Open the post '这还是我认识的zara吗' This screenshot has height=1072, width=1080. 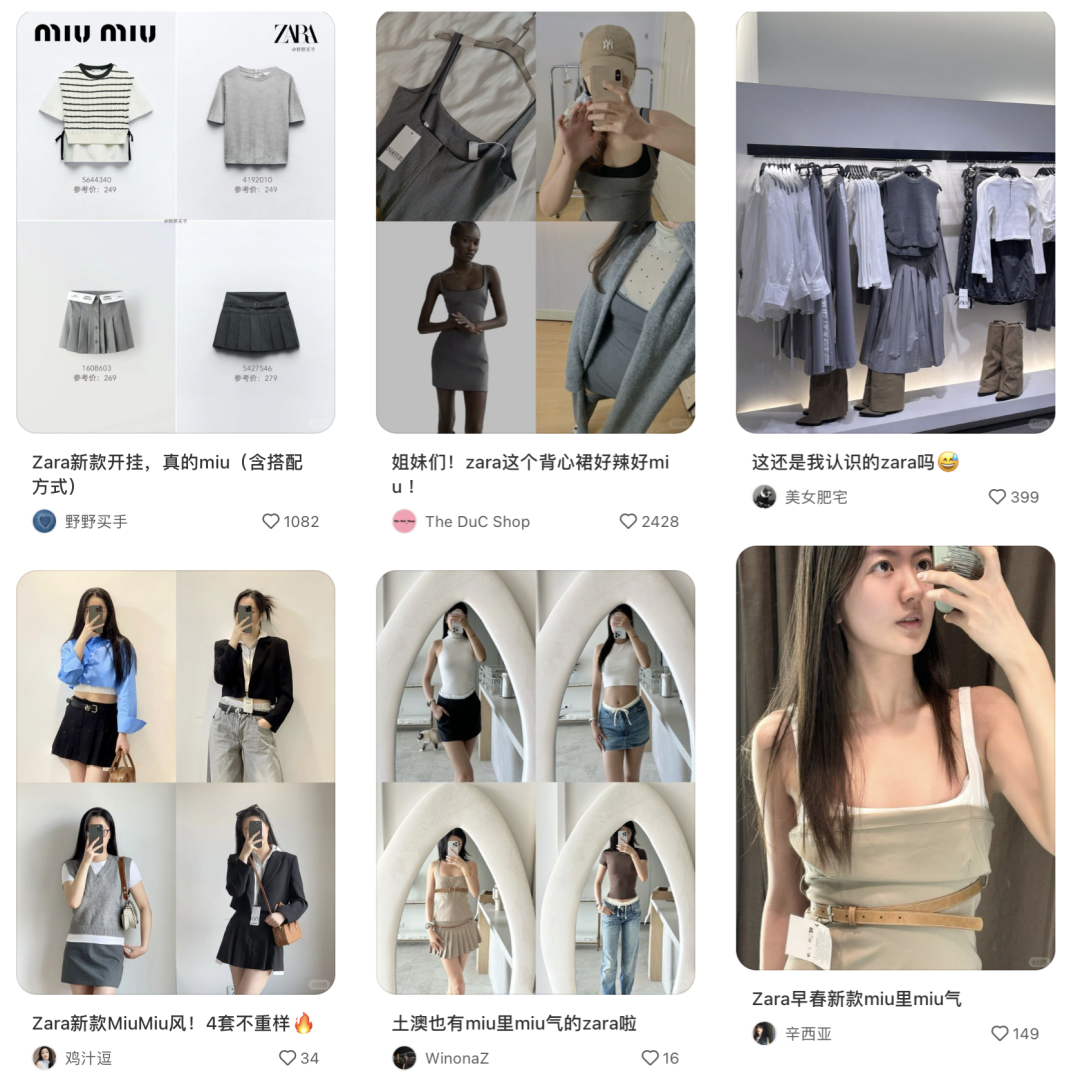click(895, 222)
